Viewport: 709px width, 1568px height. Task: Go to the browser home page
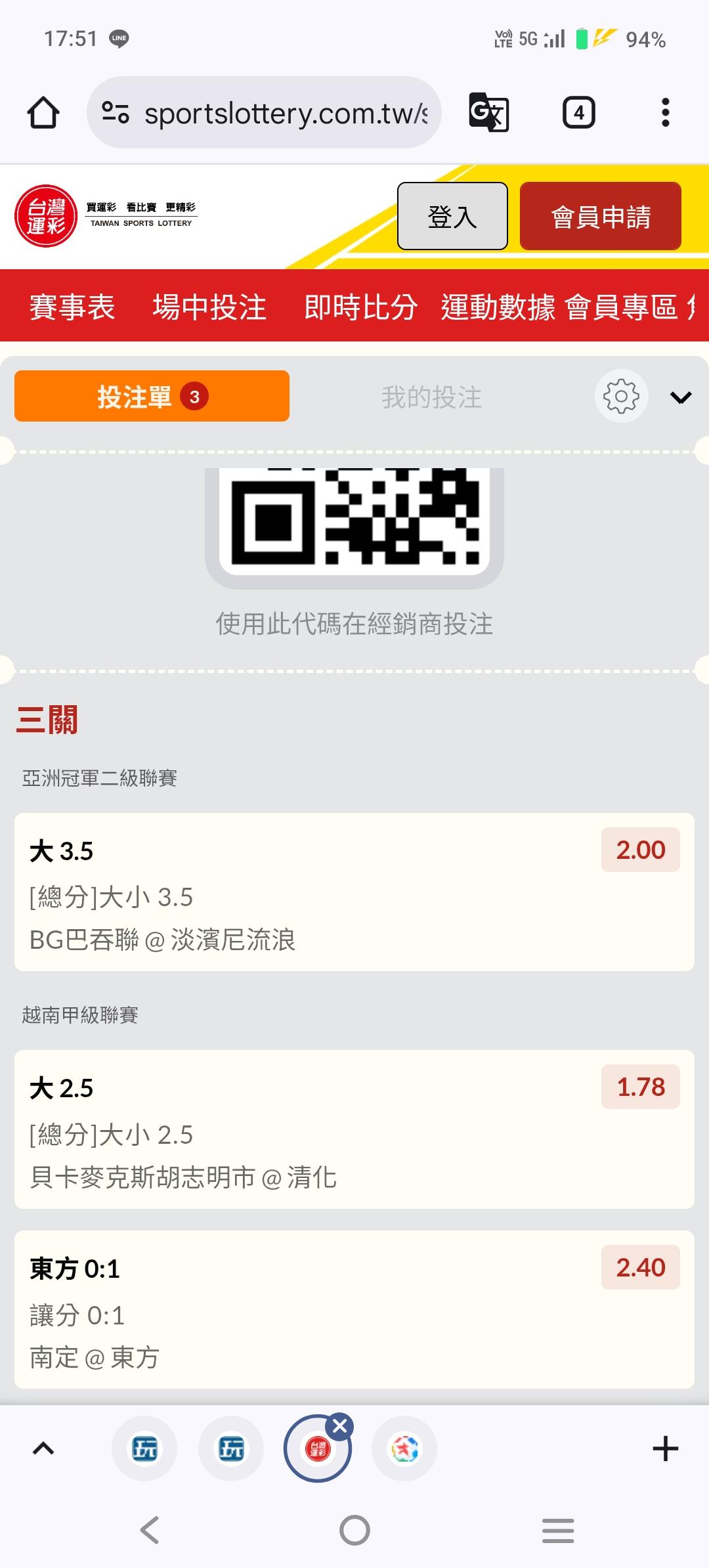tap(43, 112)
